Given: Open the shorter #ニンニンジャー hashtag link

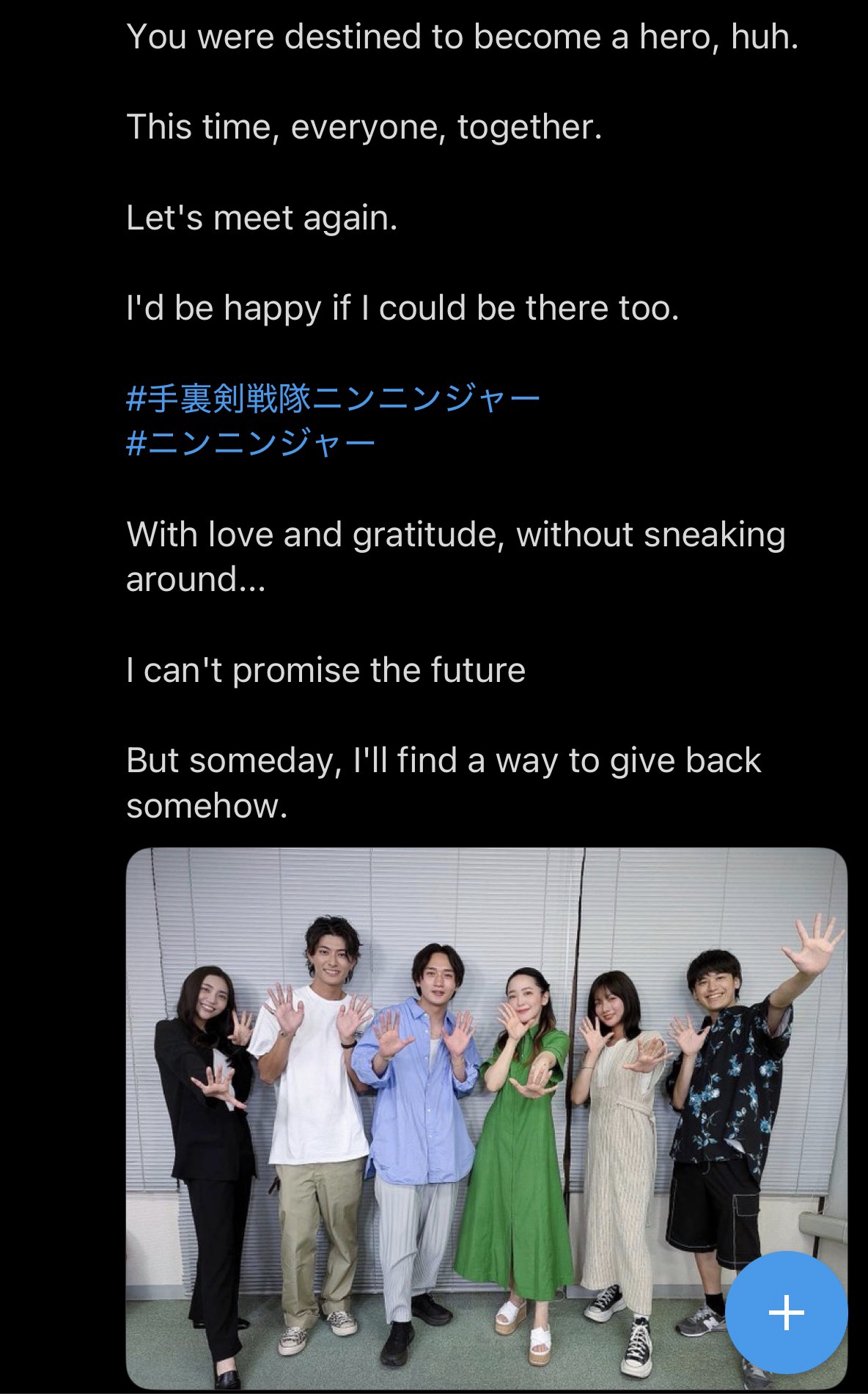Looking at the screenshot, I should click(251, 444).
